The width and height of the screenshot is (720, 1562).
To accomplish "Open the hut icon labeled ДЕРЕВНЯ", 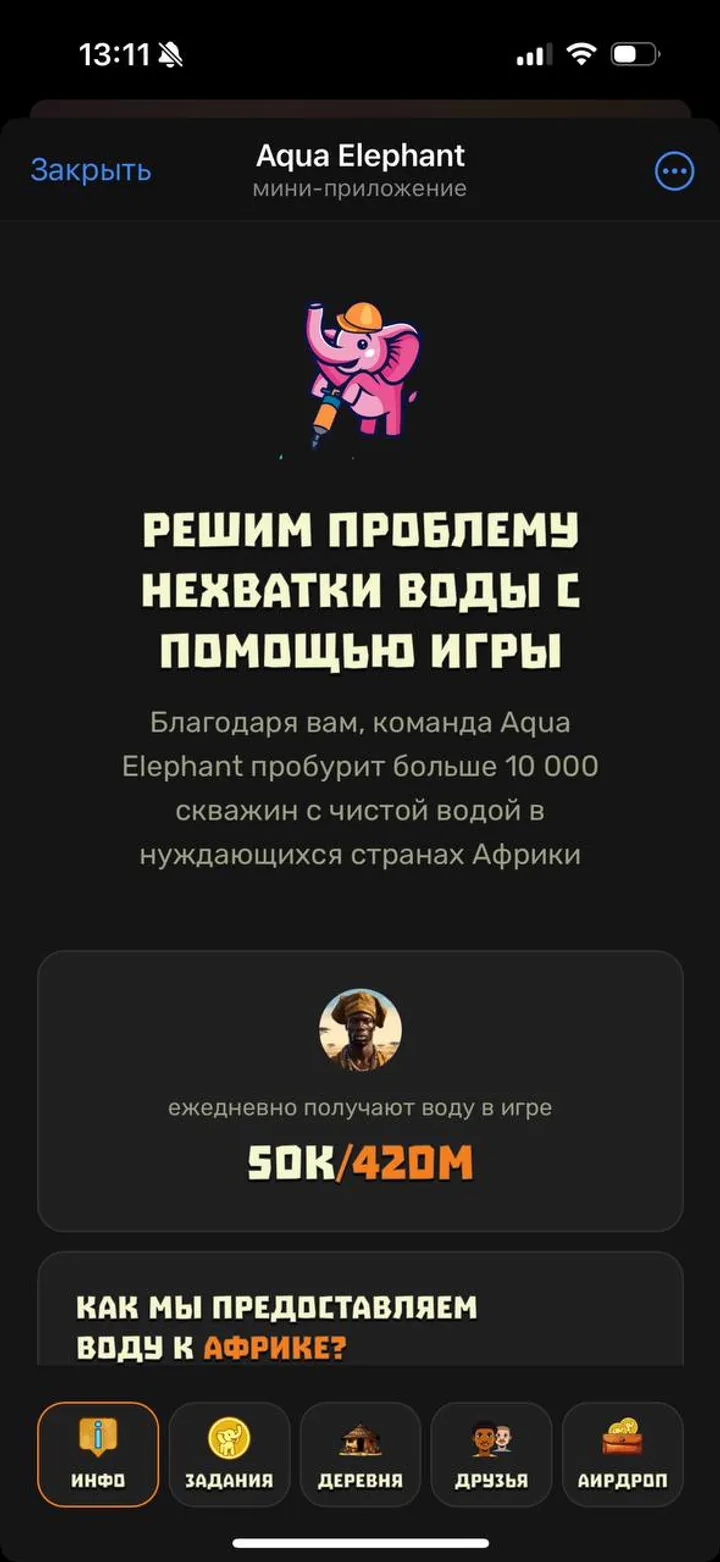I will [x=360, y=1437].
